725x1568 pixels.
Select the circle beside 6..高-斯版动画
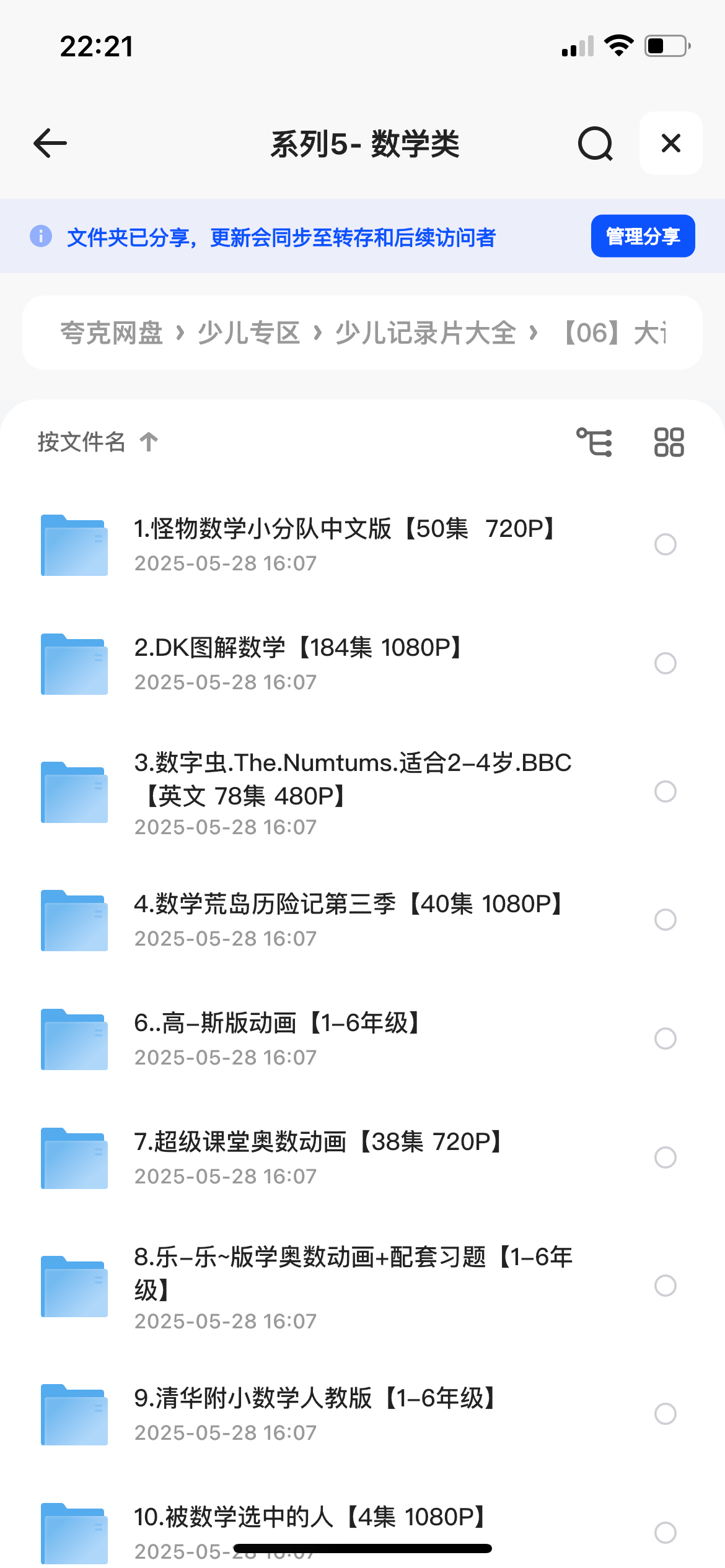pyautogui.click(x=666, y=1039)
